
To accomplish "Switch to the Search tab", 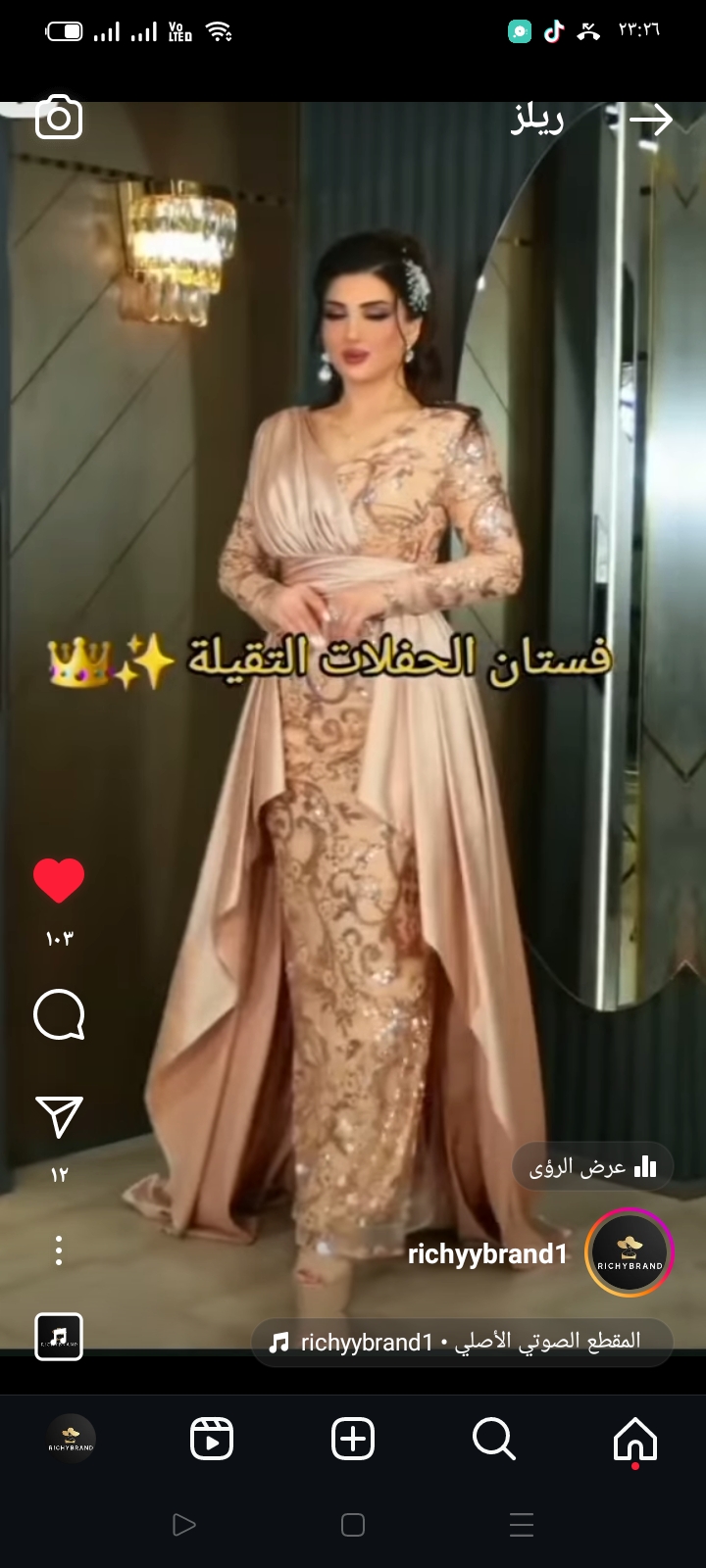I will click(x=494, y=1440).
